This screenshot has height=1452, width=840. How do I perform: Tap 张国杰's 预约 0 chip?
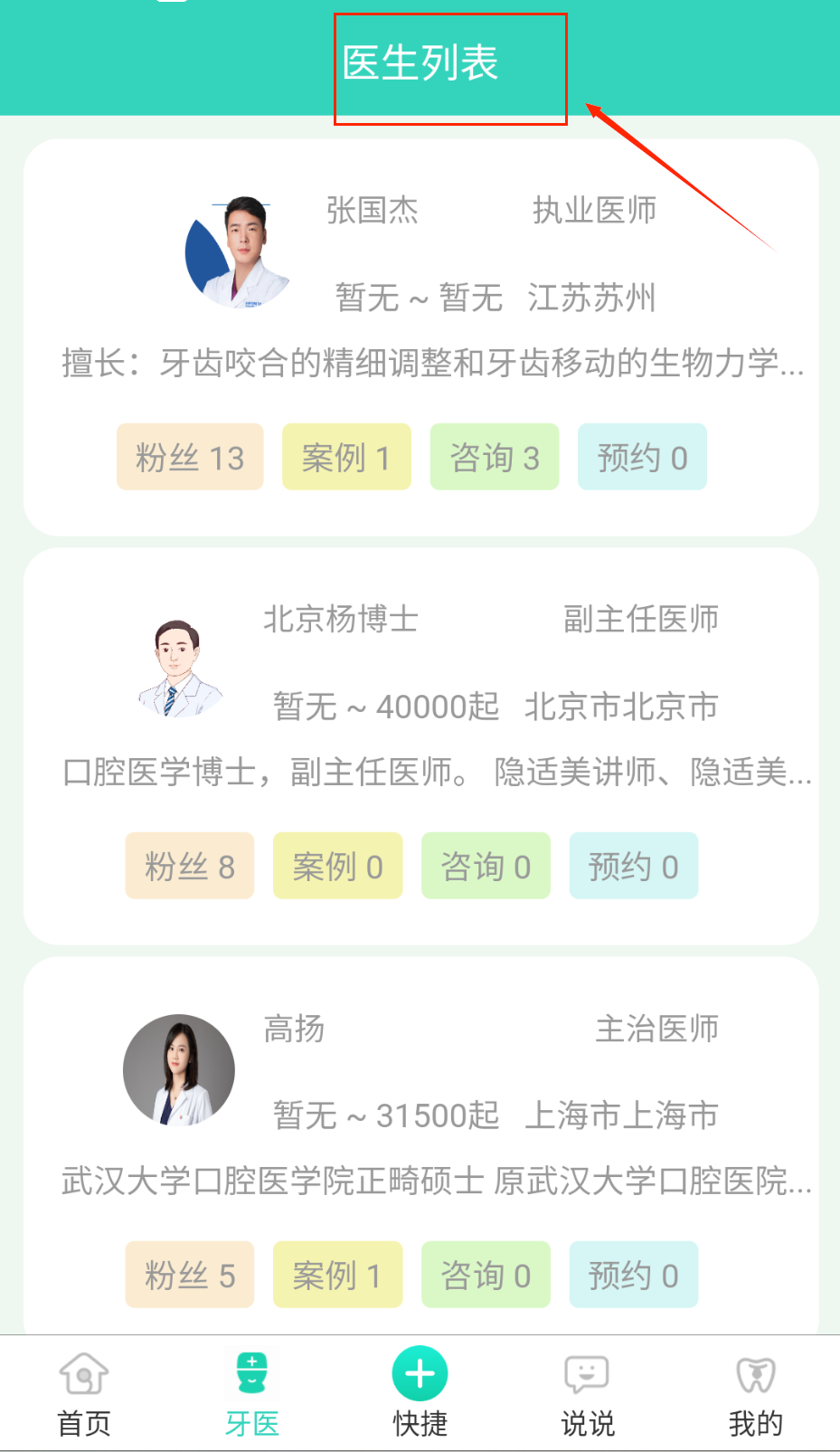642,457
